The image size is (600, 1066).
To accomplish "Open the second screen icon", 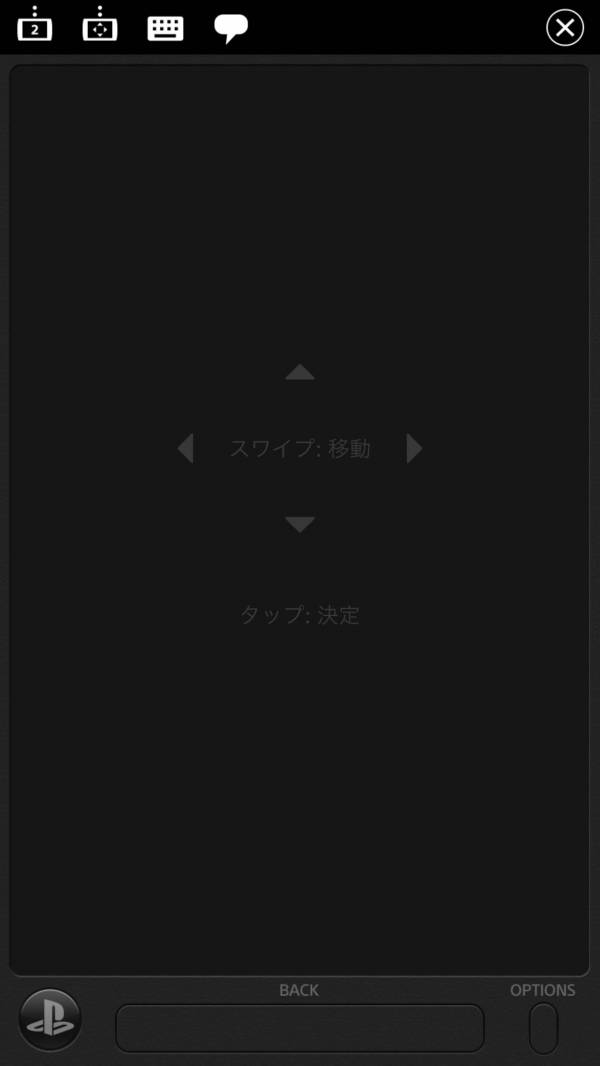I will (x=35, y=25).
